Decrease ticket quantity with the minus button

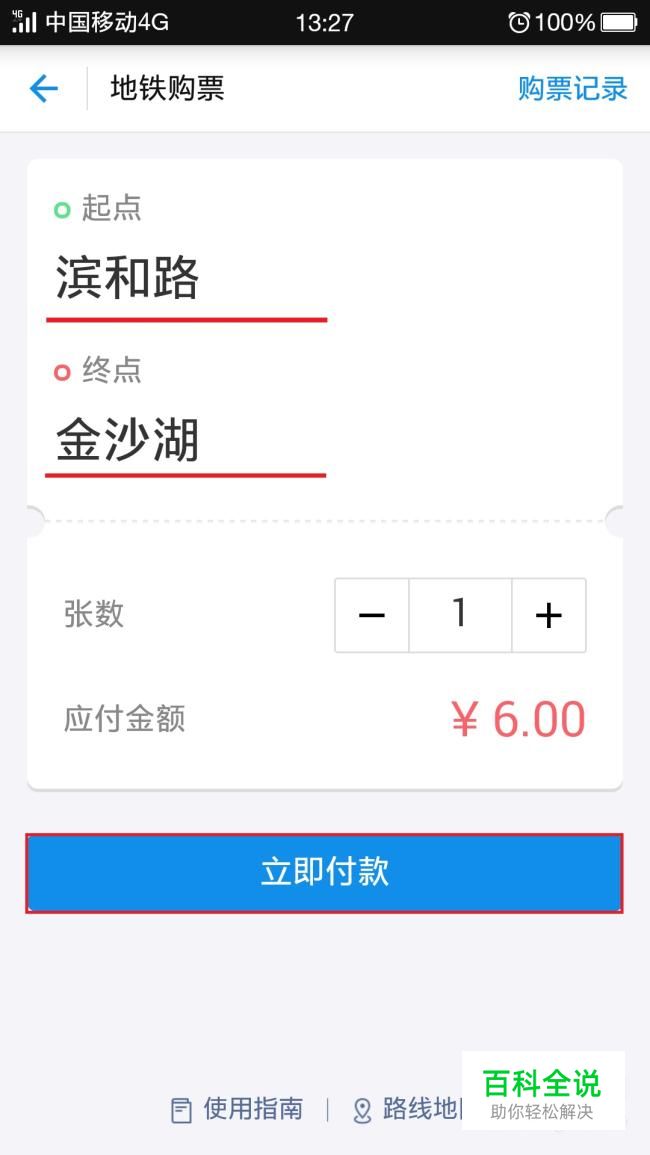(x=372, y=615)
